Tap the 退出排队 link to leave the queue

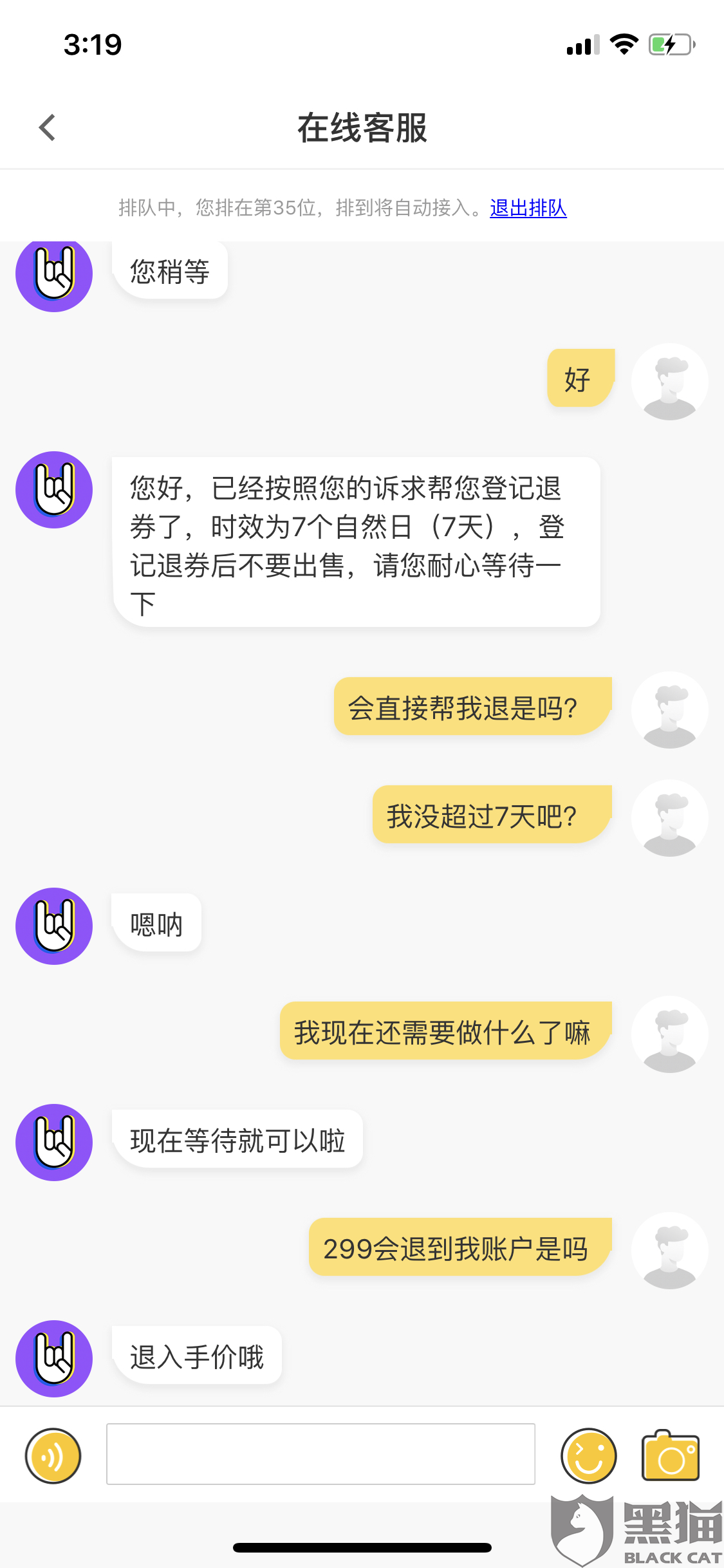point(528,208)
